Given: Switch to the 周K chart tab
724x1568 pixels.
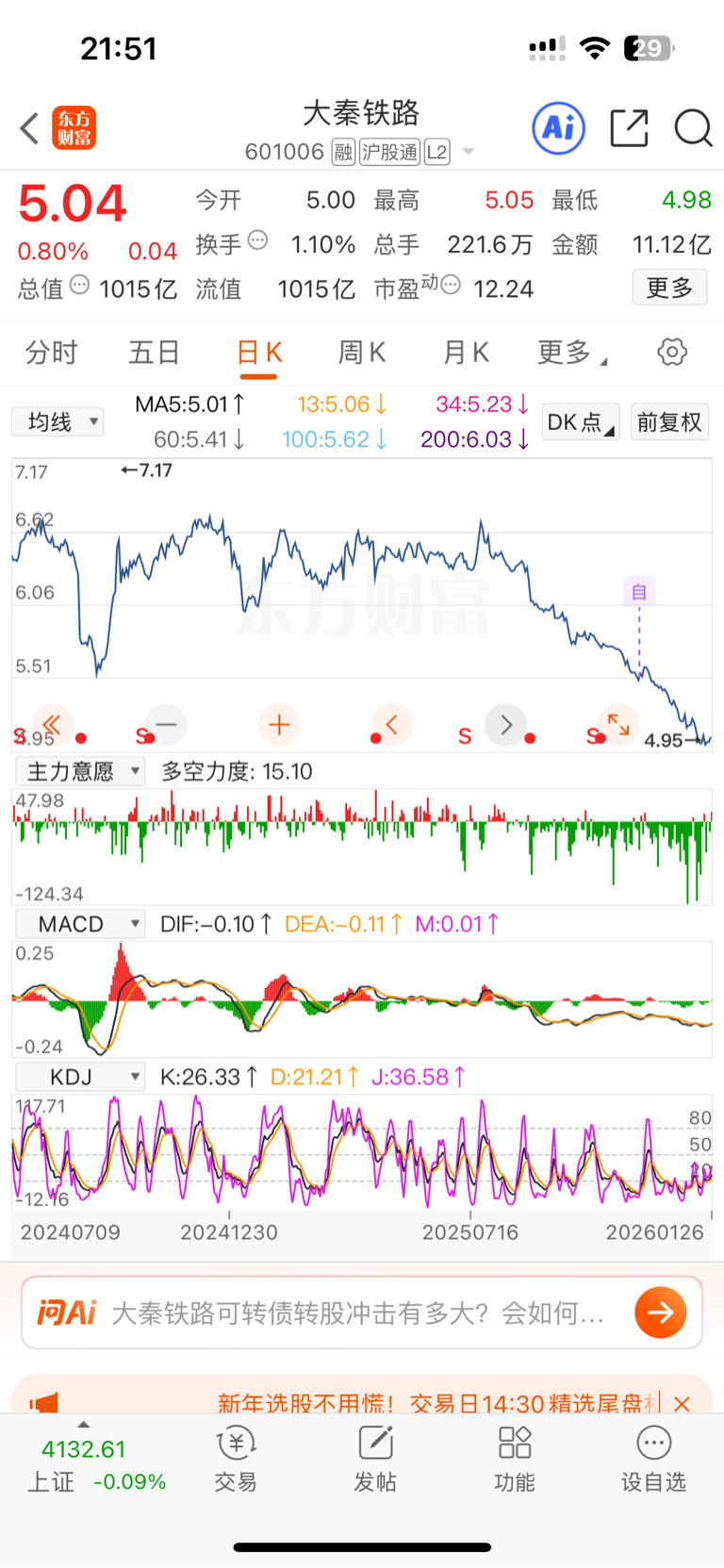Looking at the screenshot, I should coord(362,353).
